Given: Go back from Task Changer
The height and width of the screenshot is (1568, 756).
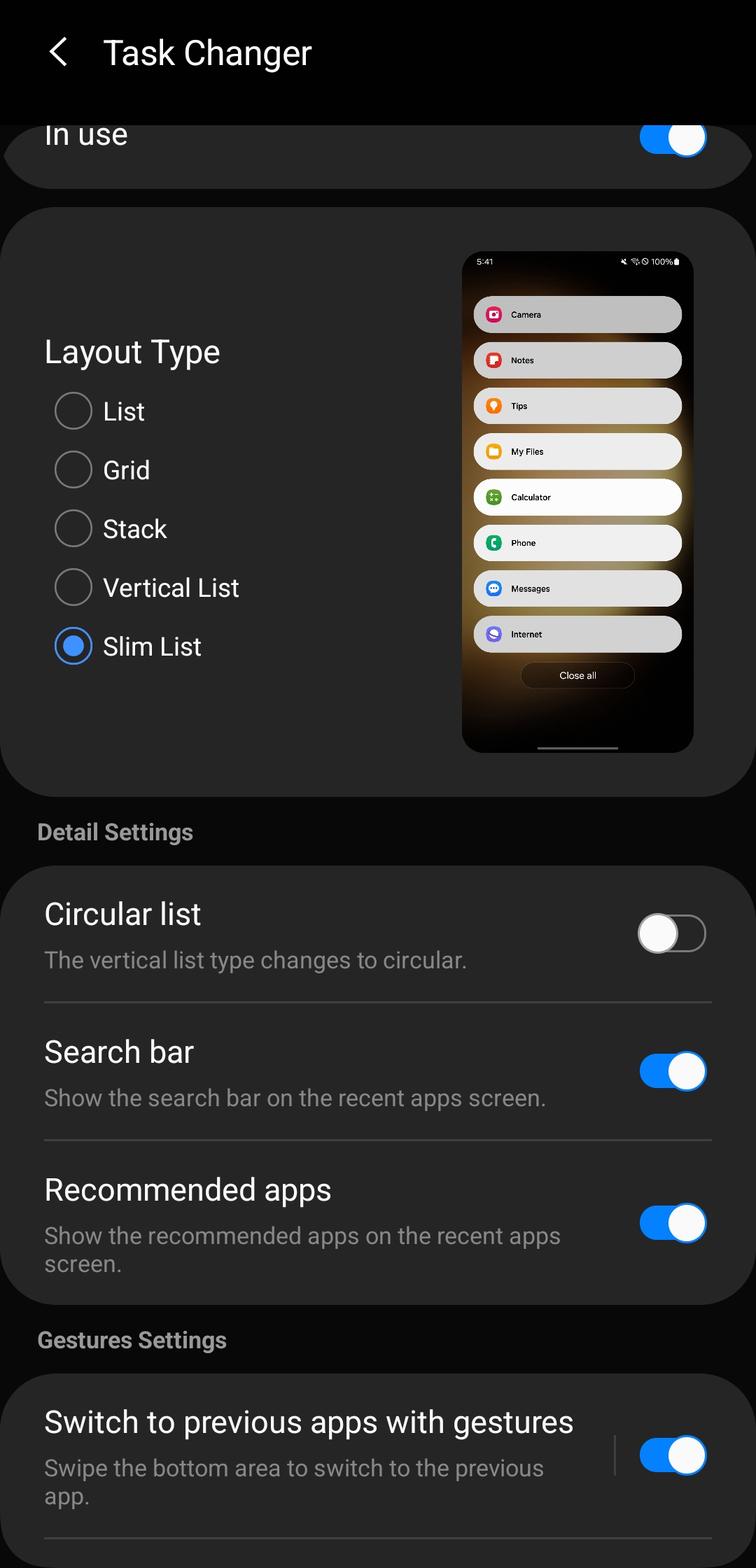Looking at the screenshot, I should [x=59, y=52].
